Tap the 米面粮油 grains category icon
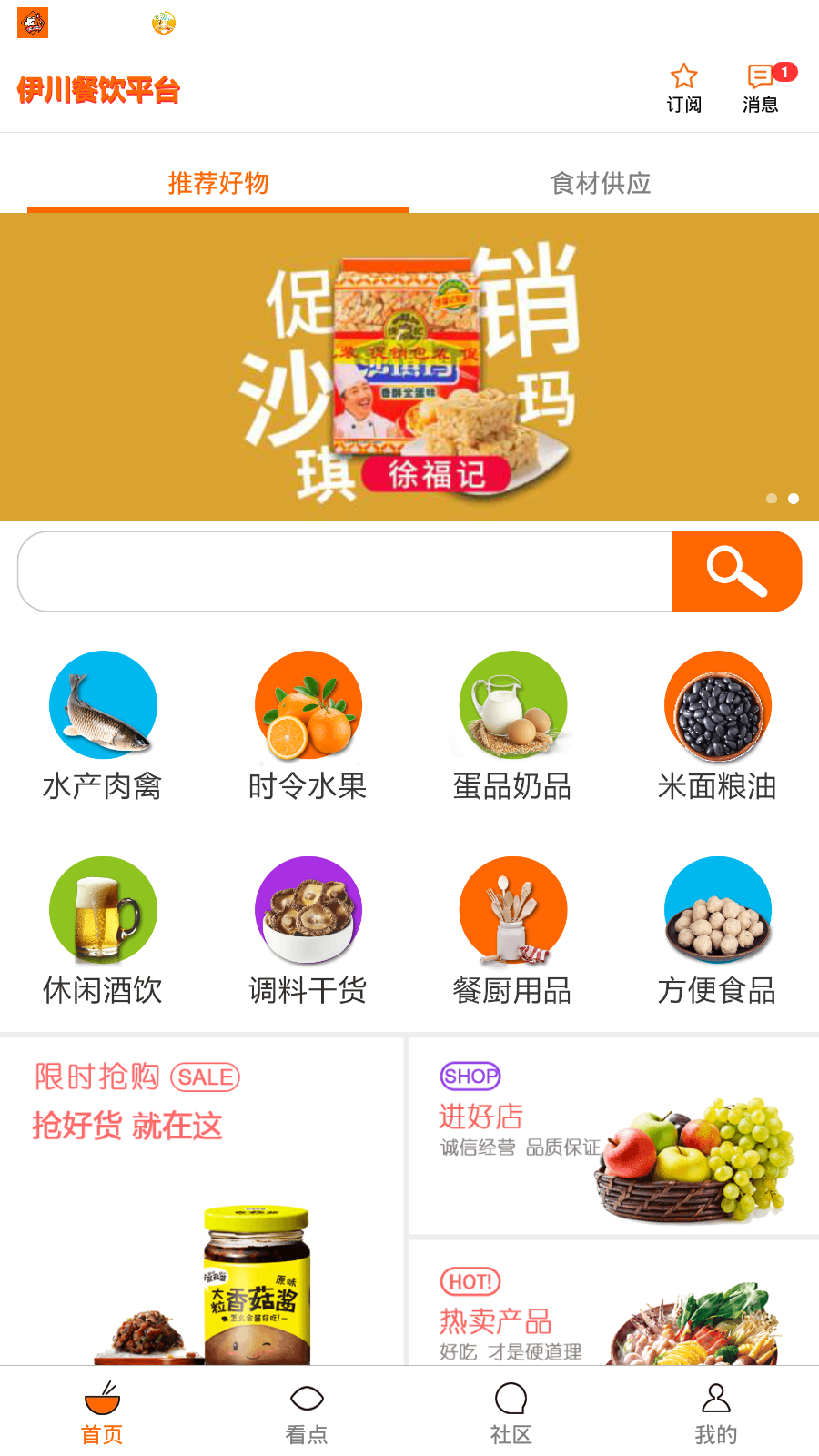This screenshot has width=819, height=1456. point(717,705)
